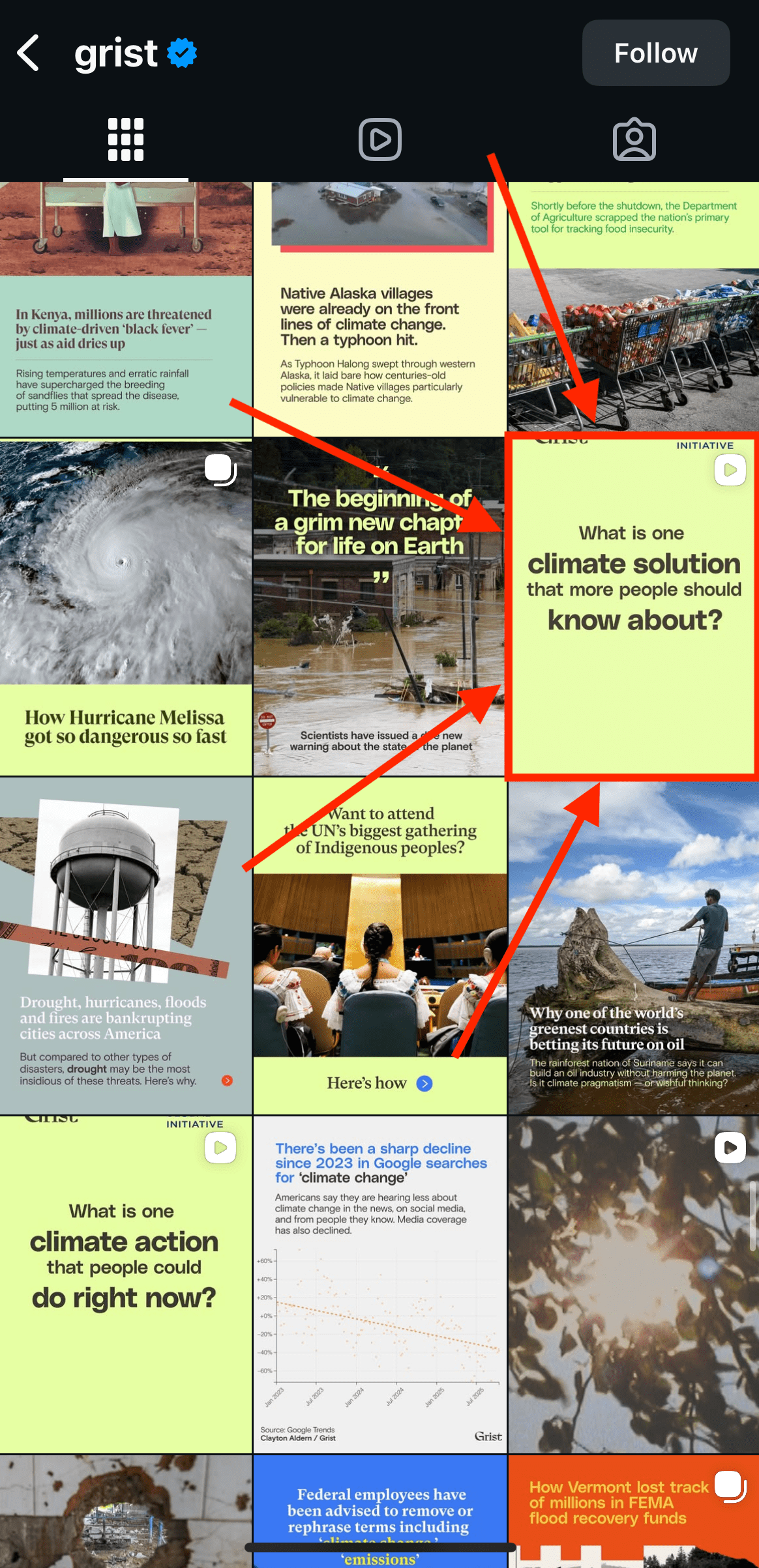Open the Reels tab
This screenshot has width=759, height=1568.
[x=379, y=139]
